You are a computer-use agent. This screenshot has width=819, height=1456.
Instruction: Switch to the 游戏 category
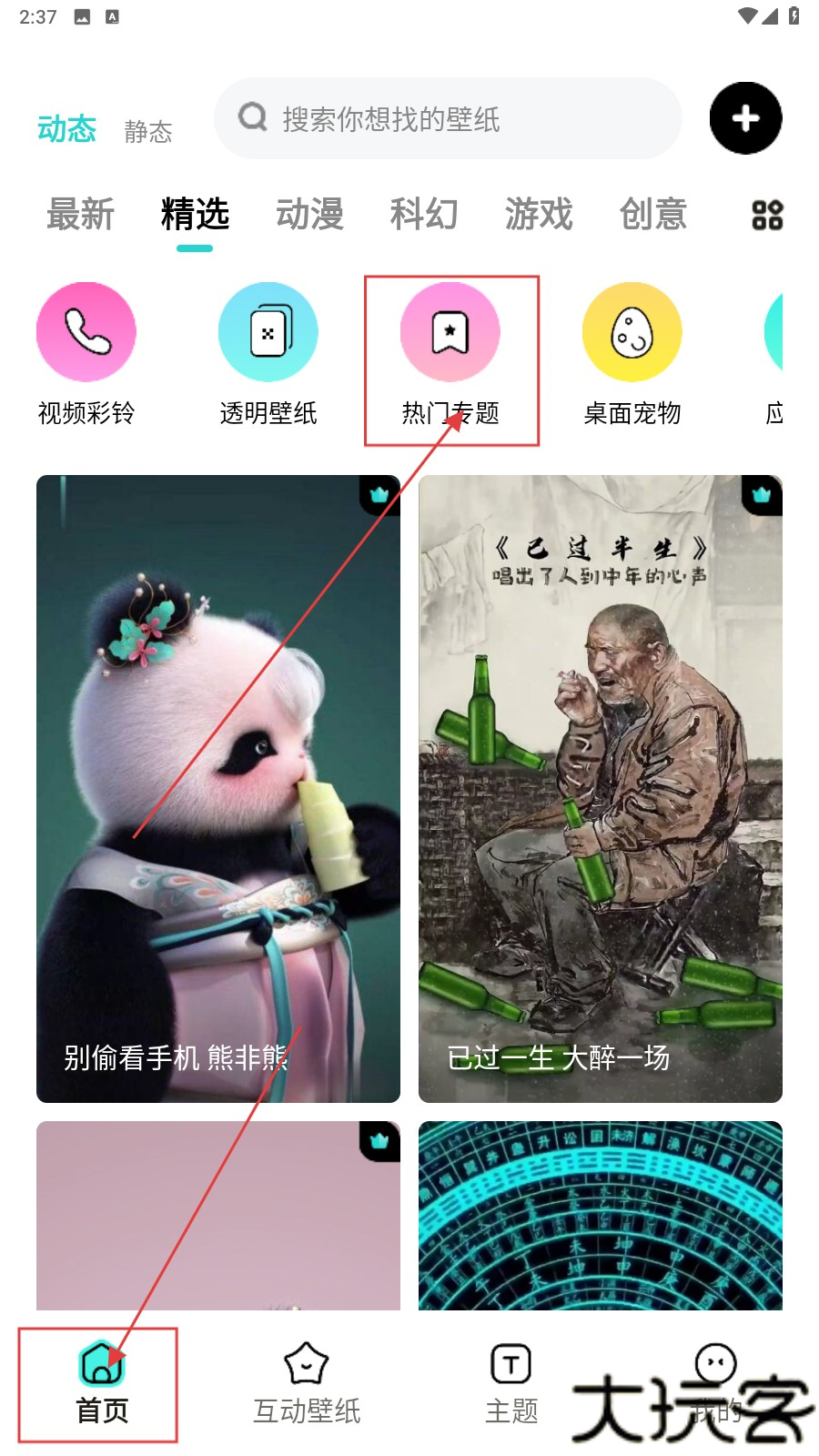(539, 215)
